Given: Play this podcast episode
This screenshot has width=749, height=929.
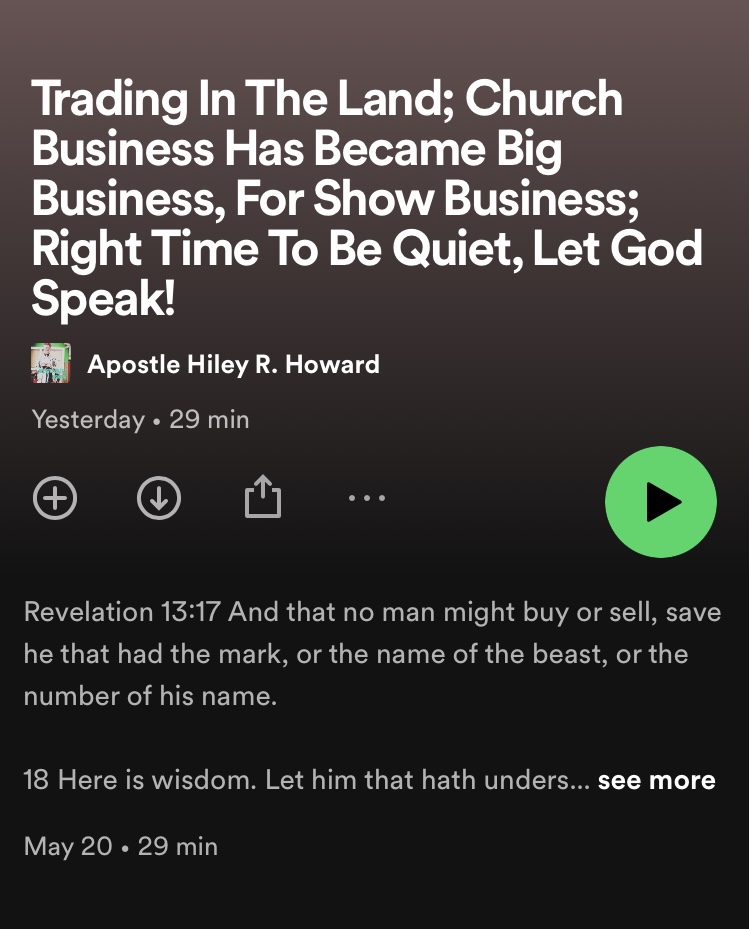Looking at the screenshot, I should [660, 501].
